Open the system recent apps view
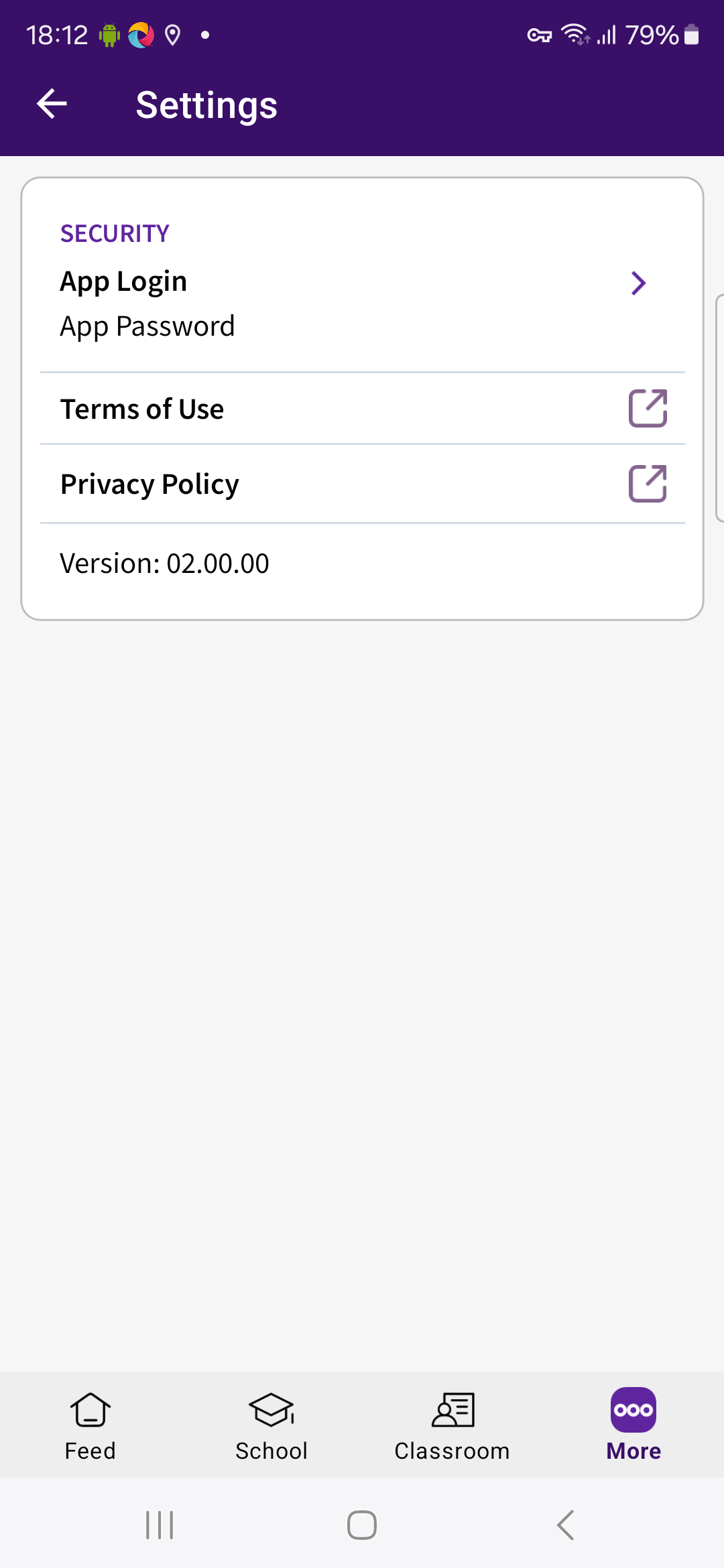Viewport: 724px width, 1568px height. pos(160,1525)
